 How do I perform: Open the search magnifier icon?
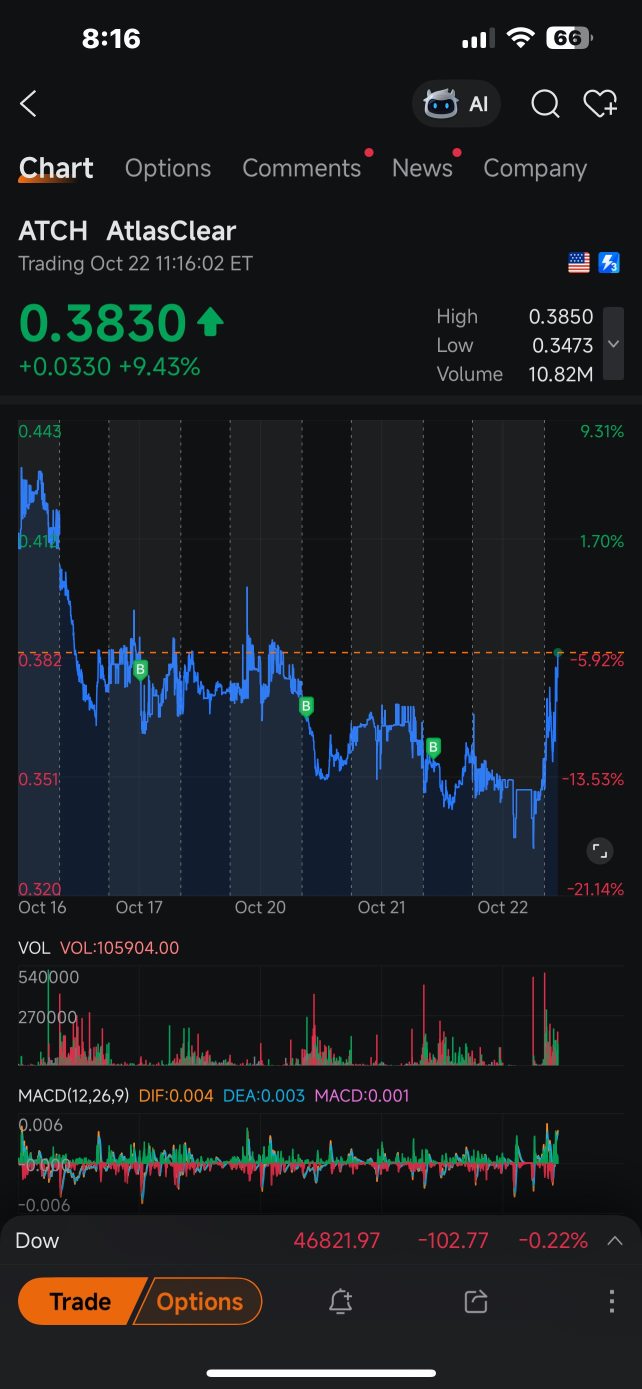[x=545, y=104]
